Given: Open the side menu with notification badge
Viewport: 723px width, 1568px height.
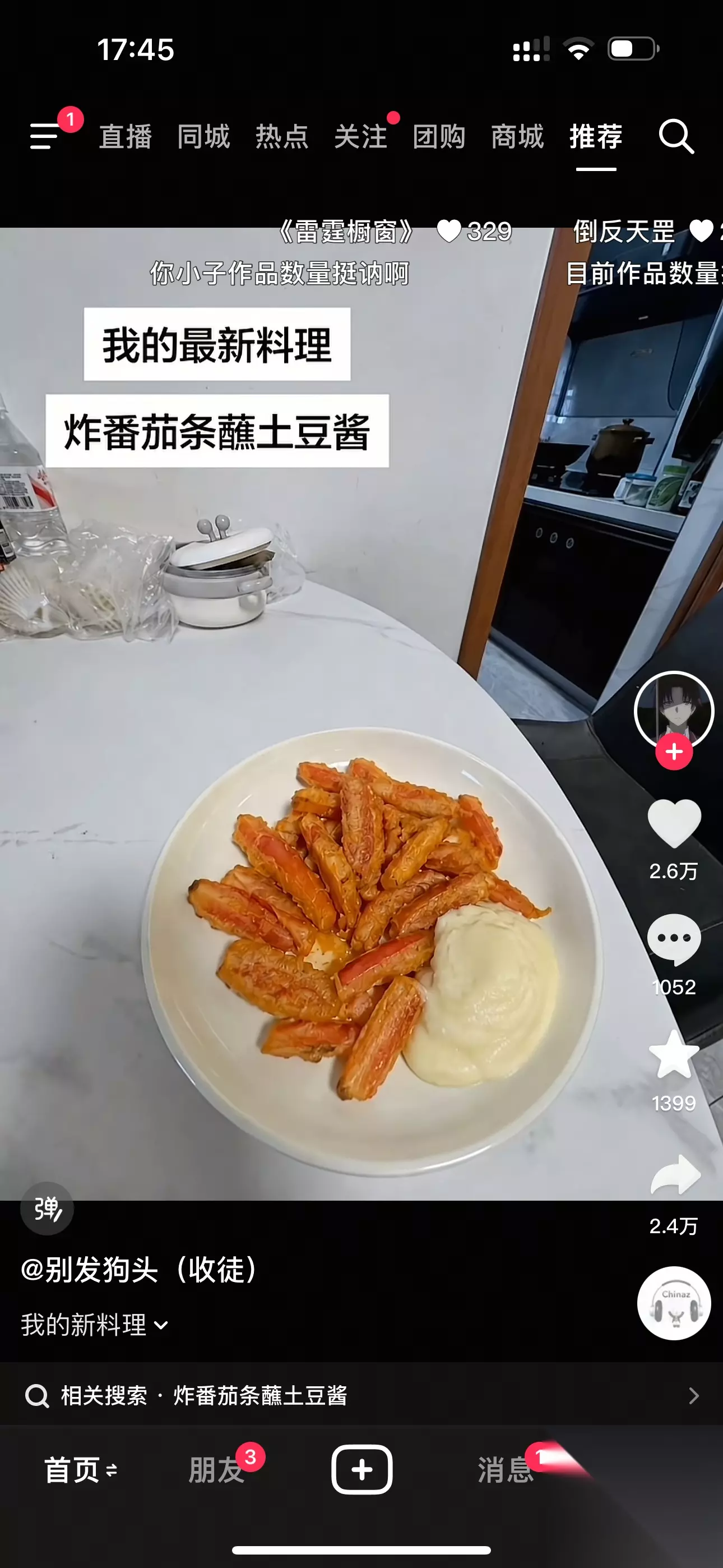Looking at the screenshot, I should pos(45,135).
